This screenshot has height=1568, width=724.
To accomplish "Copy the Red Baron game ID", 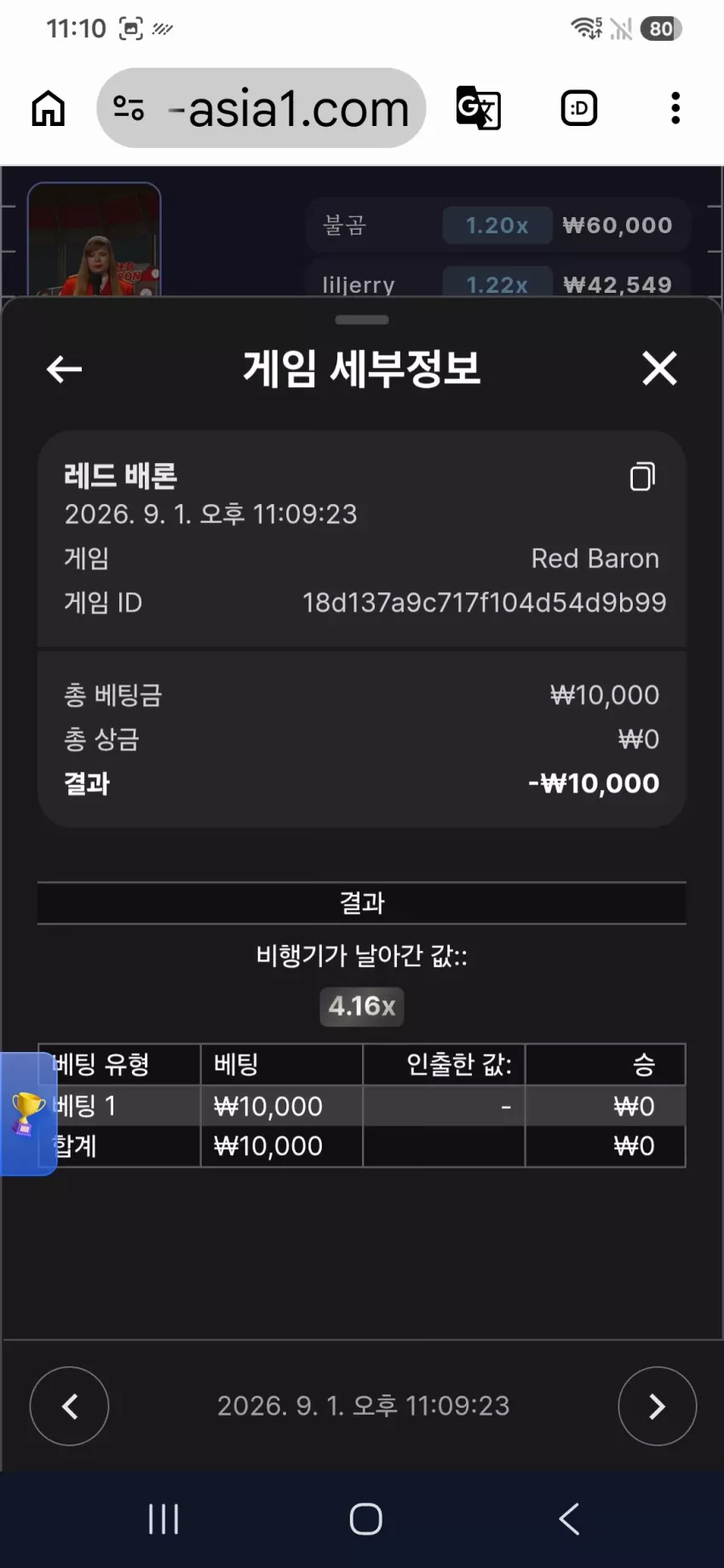I will [642, 477].
